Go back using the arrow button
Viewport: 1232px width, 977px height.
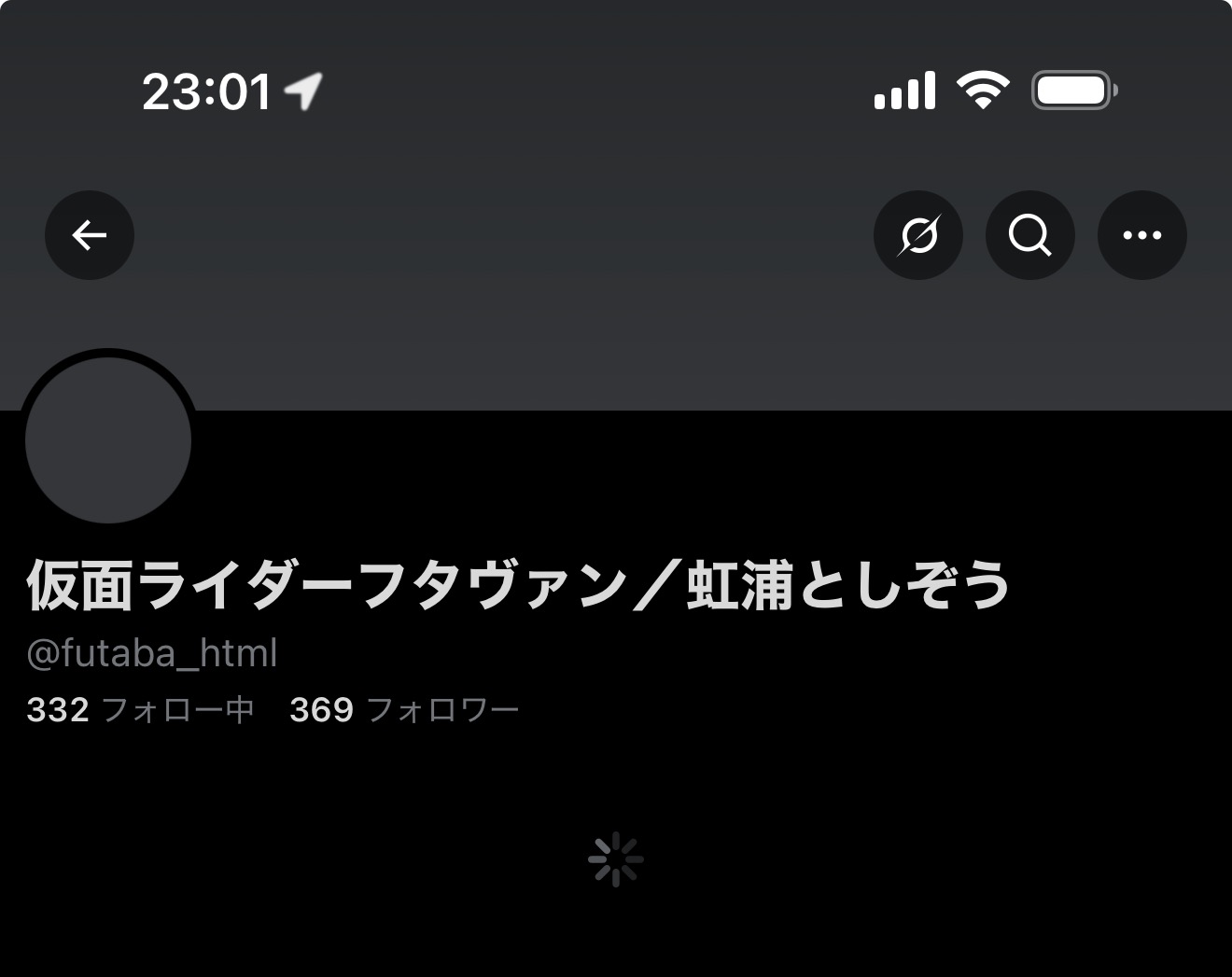90,235
